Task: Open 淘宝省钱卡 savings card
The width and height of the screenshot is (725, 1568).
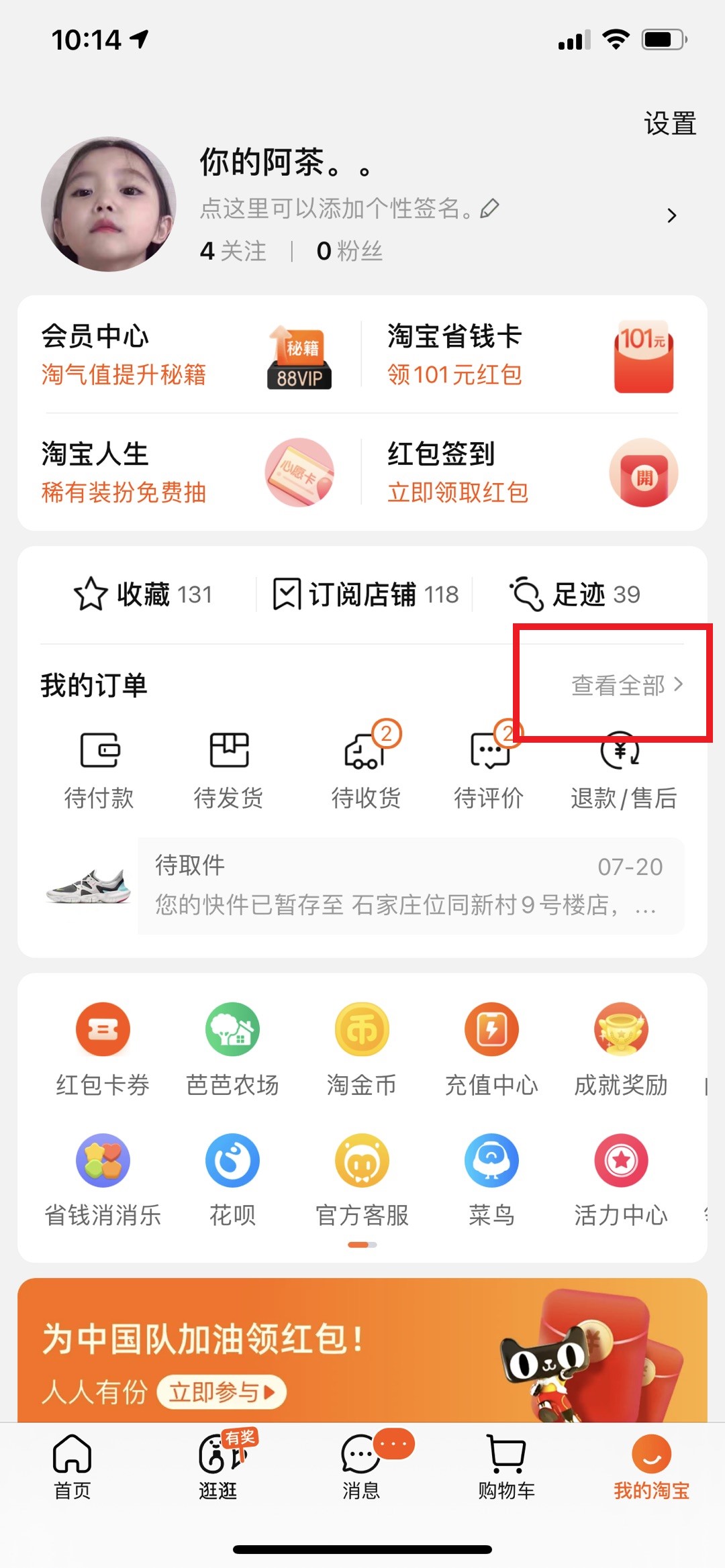Action: click(532, 354)
